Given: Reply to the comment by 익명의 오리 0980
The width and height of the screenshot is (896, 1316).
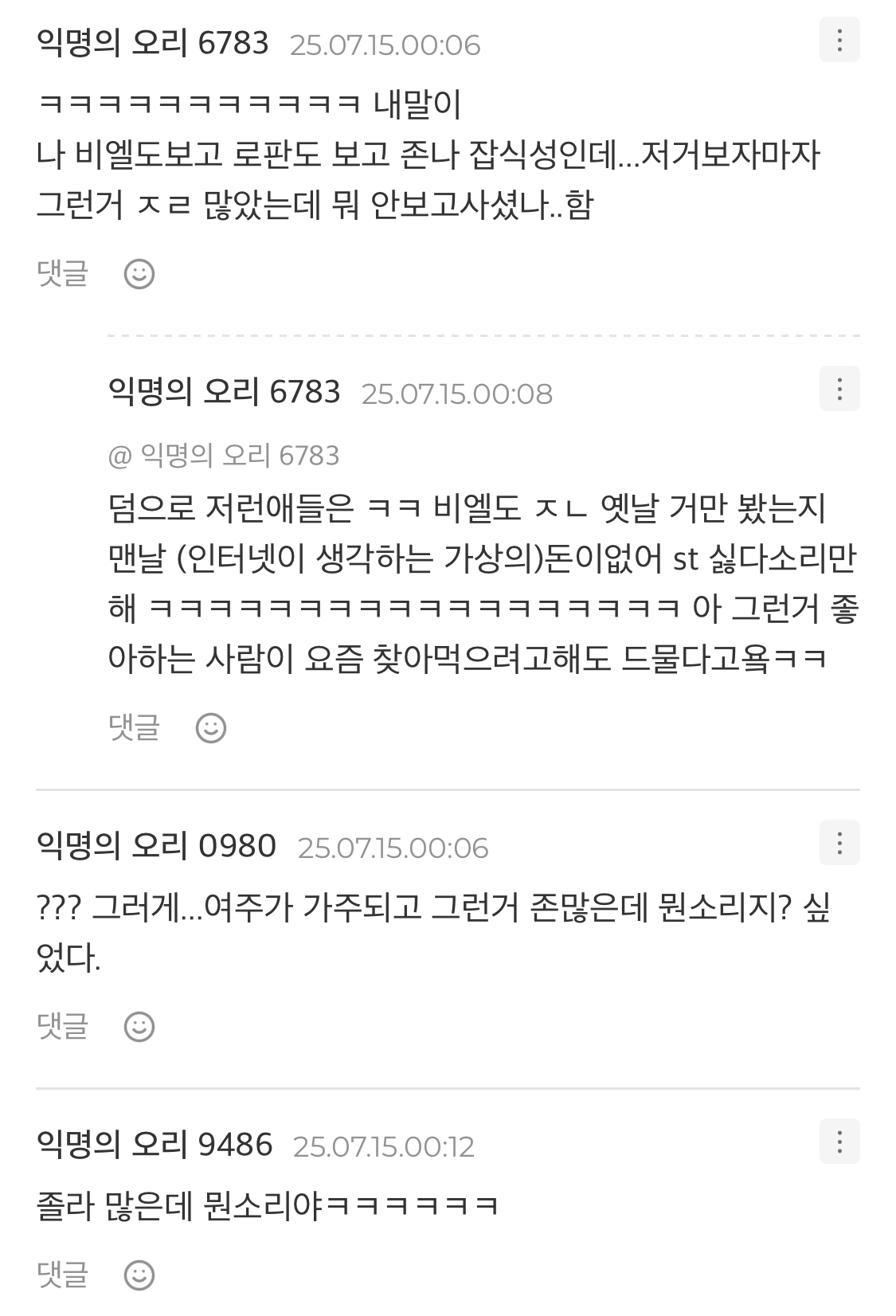Looking at the screenshot, I should tap(62, 1025).
